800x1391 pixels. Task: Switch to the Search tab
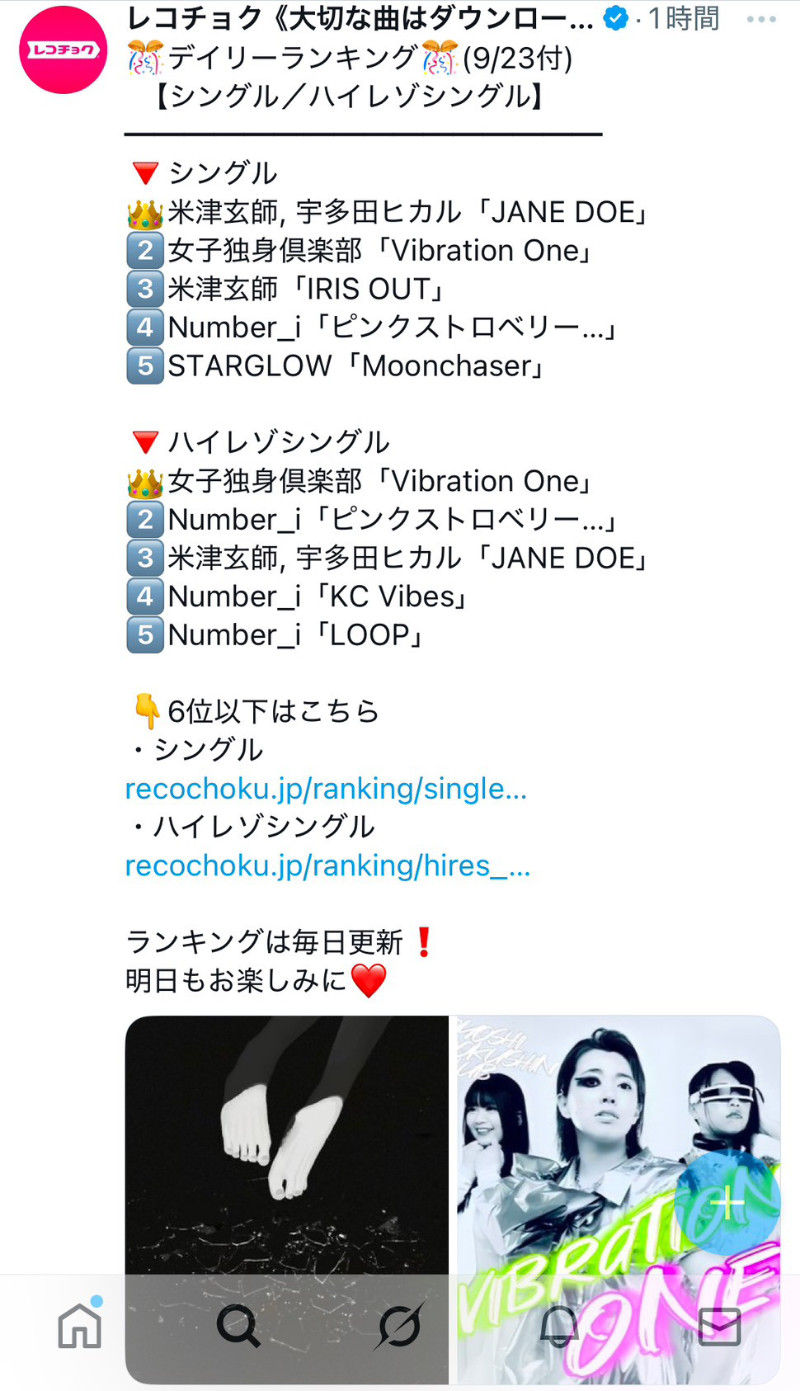239,1327
